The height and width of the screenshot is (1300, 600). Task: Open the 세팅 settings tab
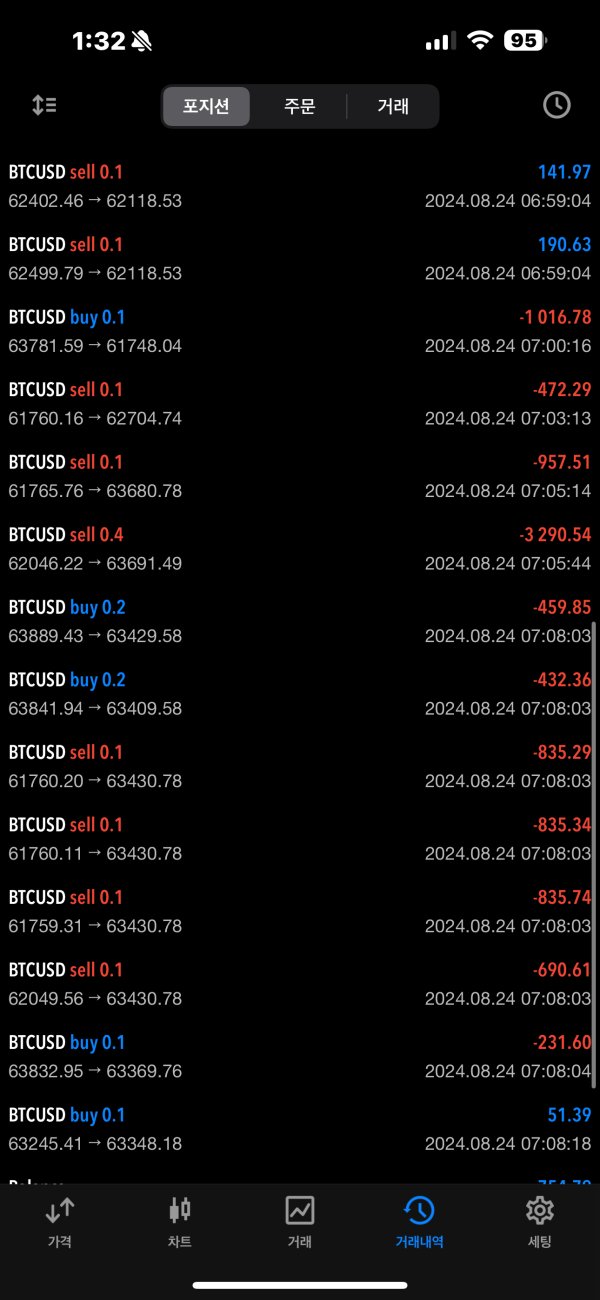click(540, 1223)
